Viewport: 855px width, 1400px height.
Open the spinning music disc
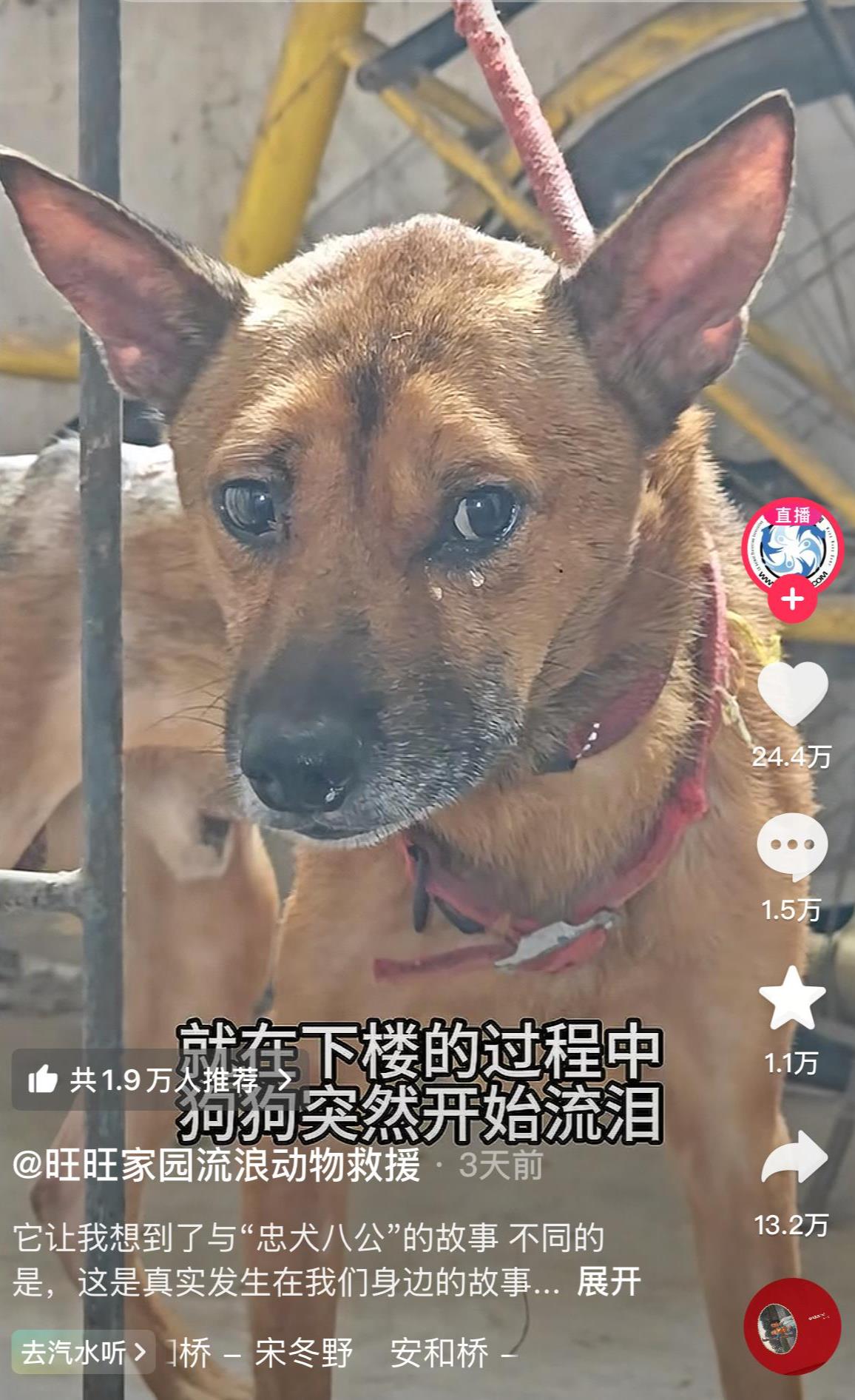[x=792, y=1326]
